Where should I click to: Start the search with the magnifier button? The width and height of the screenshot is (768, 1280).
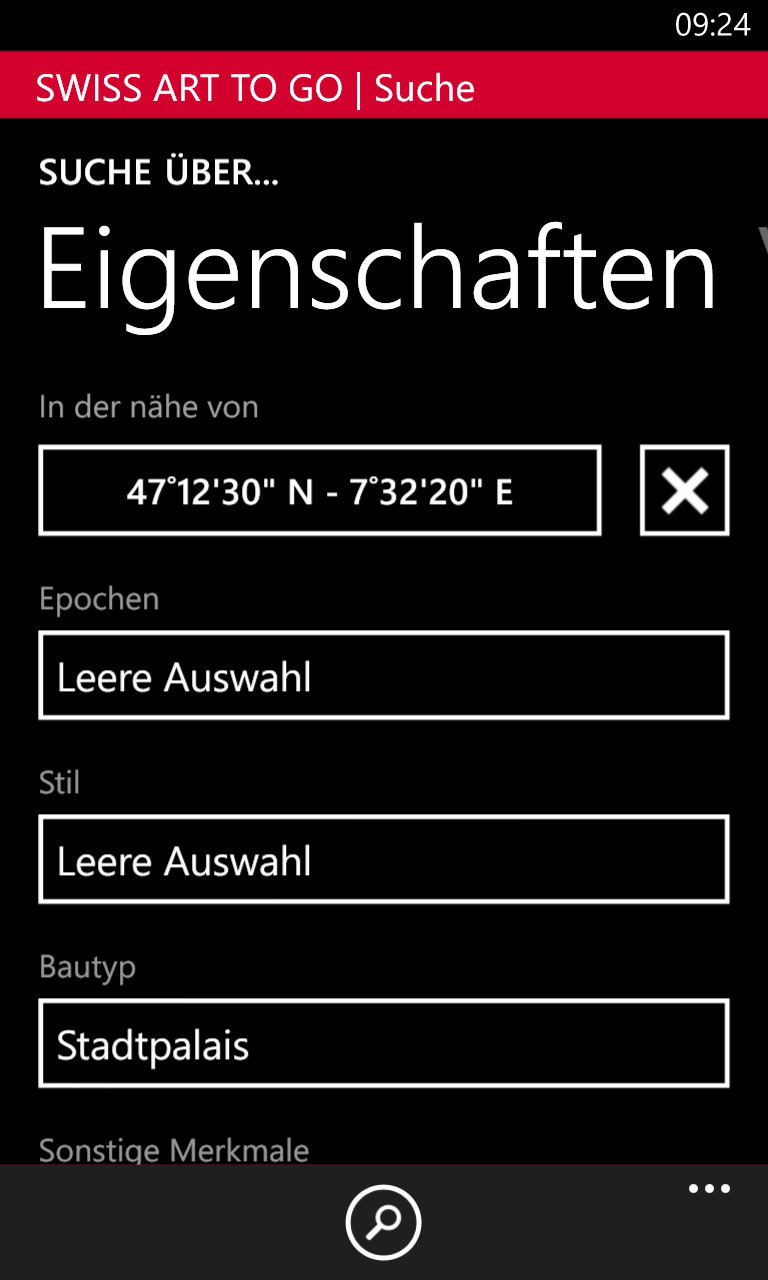click(384, 1221)
